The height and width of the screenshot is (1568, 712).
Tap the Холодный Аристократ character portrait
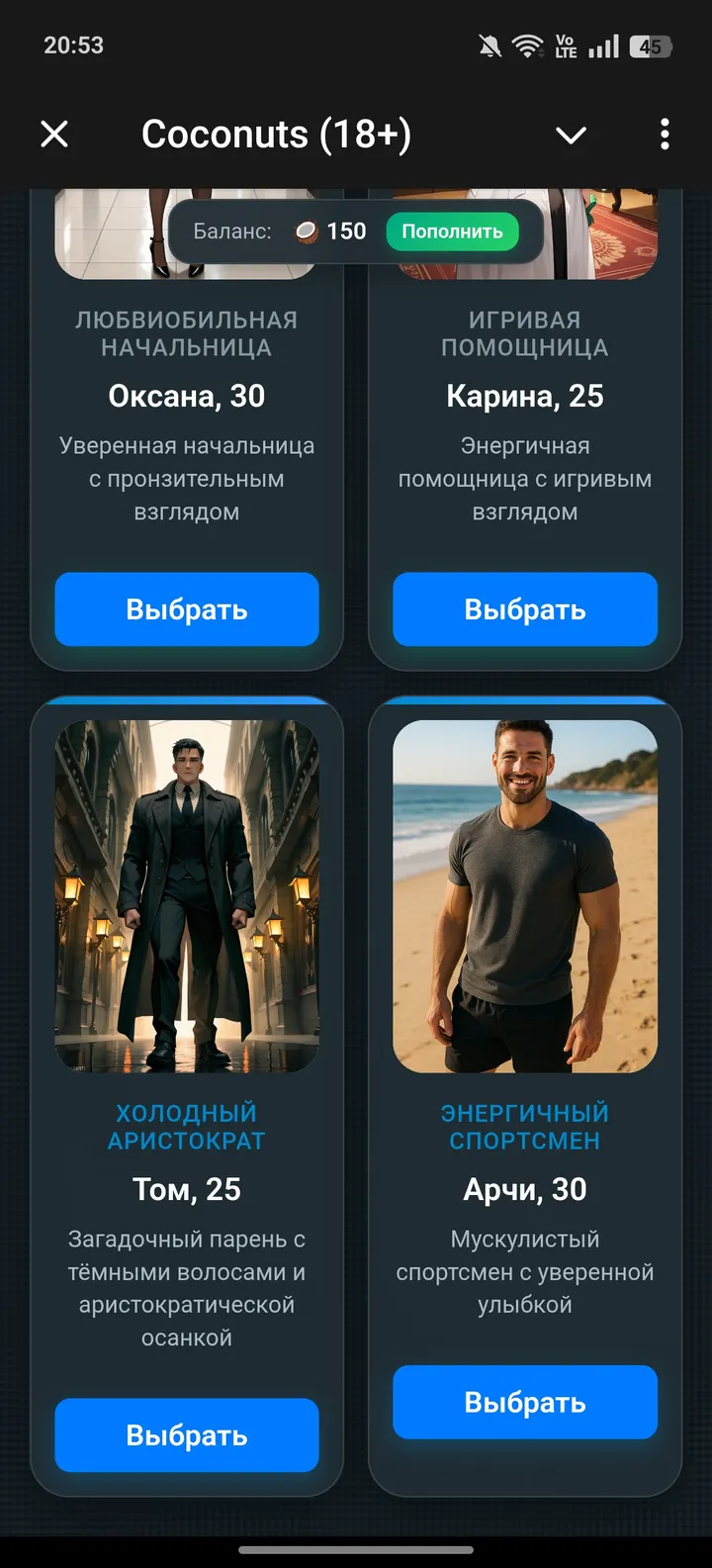click(186, 895)
